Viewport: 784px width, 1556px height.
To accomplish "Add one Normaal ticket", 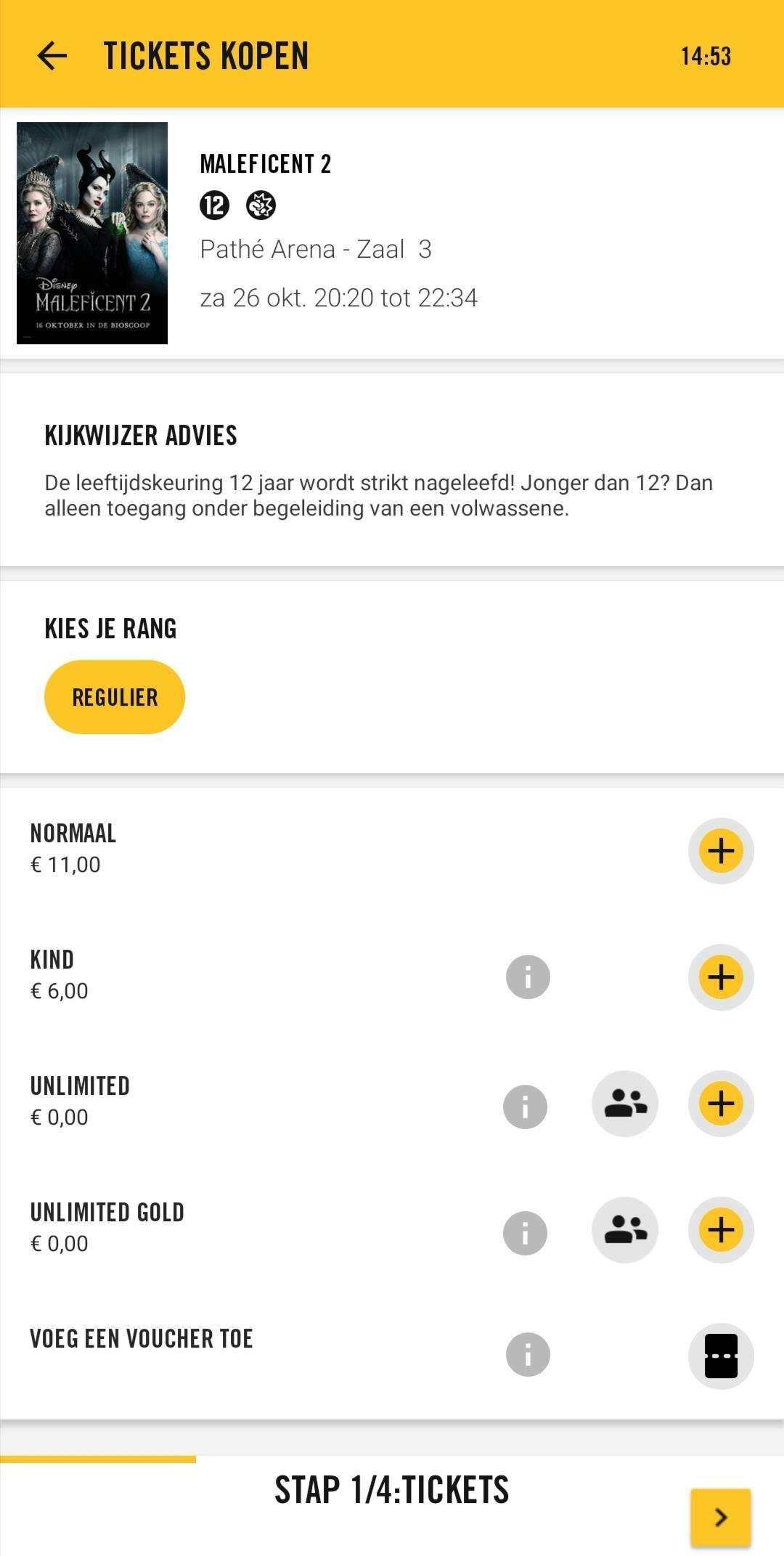I will [721, 851].
